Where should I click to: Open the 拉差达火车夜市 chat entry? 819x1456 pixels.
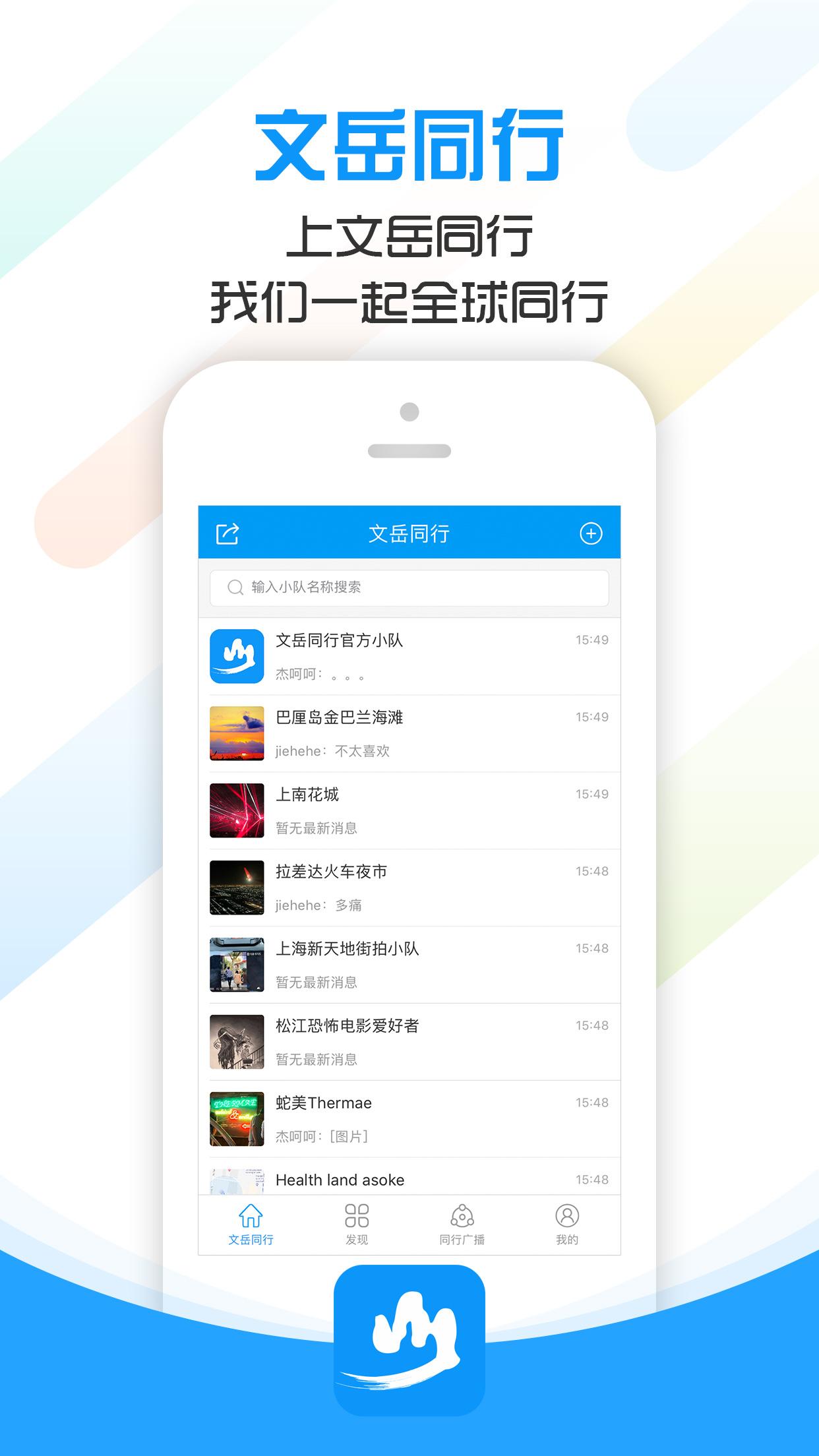point(409,886)
